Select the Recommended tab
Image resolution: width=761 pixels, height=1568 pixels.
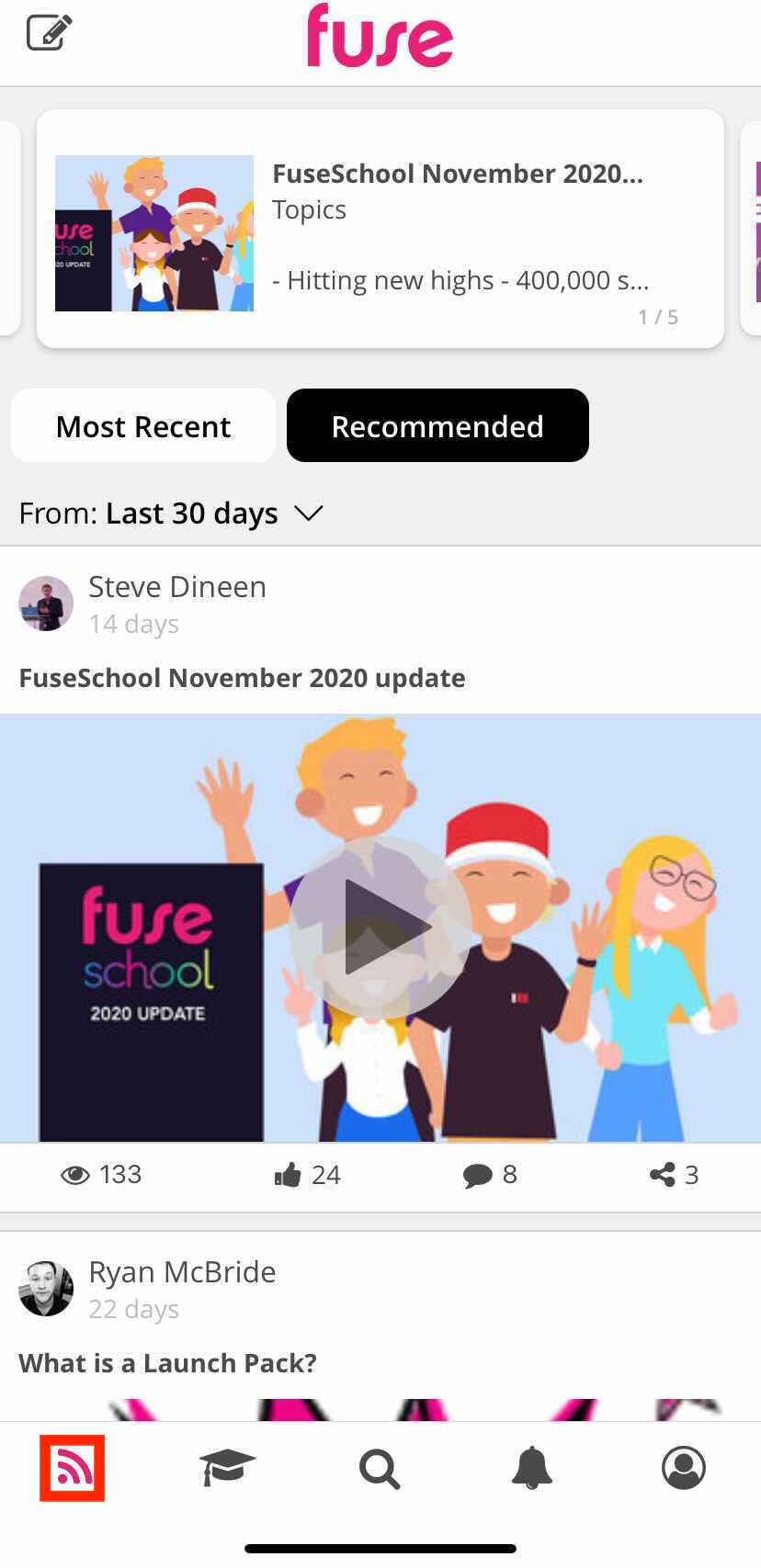click(x=437, y=426)
